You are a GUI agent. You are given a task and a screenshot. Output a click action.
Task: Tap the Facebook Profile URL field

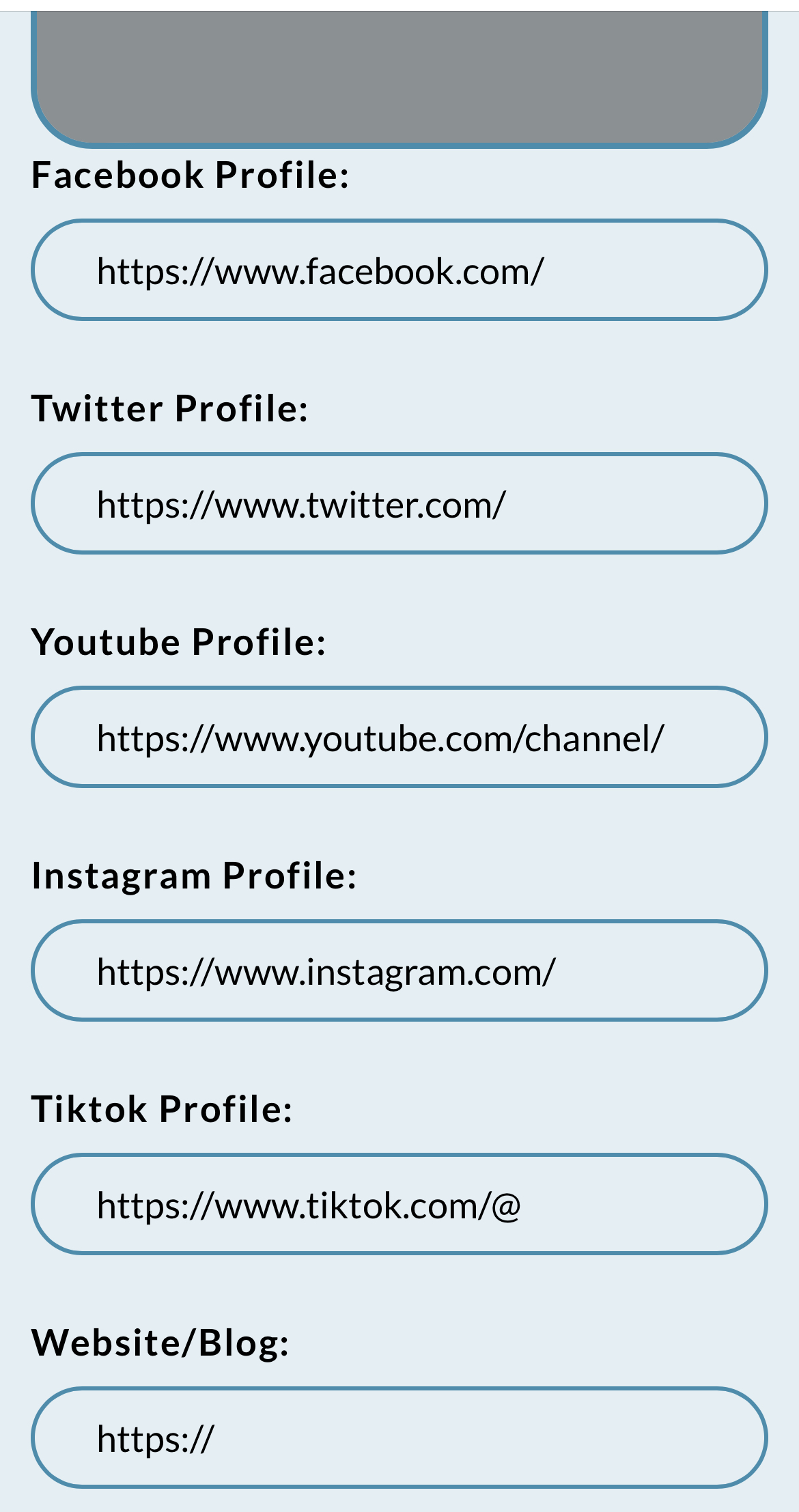click(399, 270)
